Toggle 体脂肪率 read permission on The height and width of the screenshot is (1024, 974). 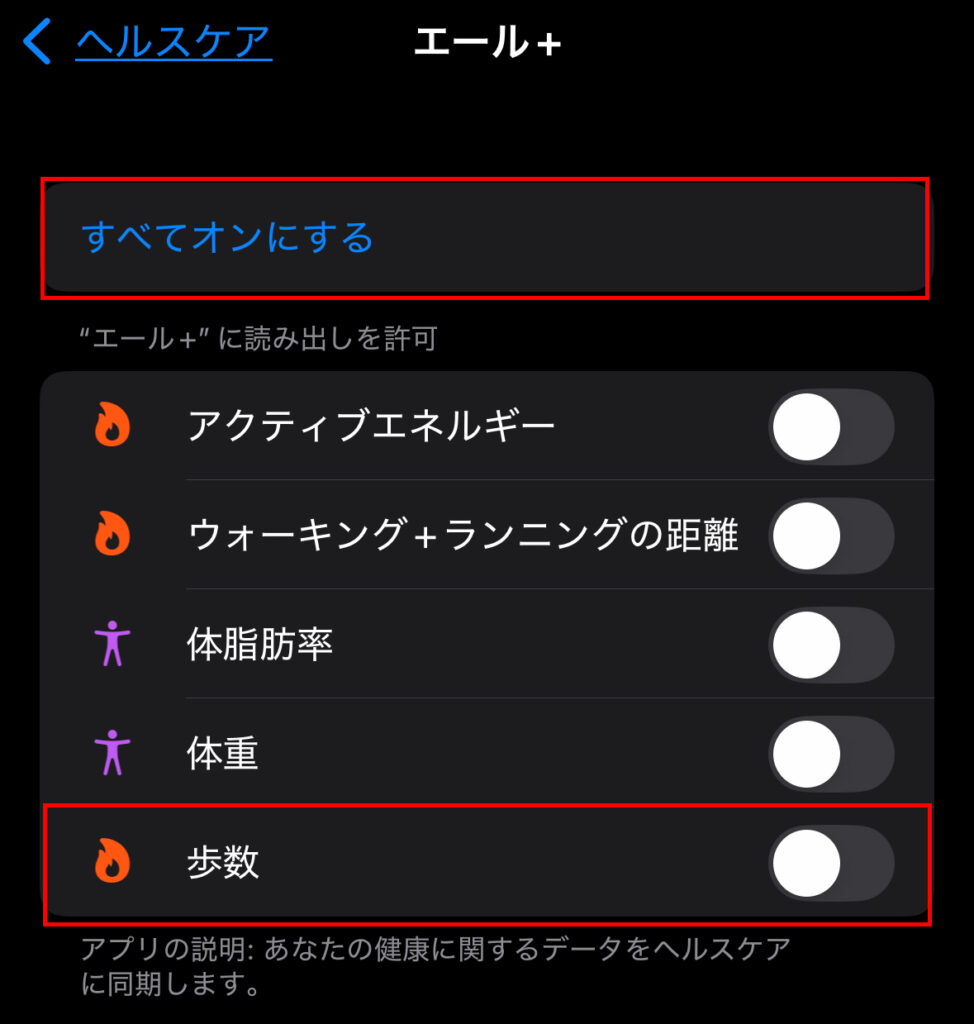pos(830,645)
